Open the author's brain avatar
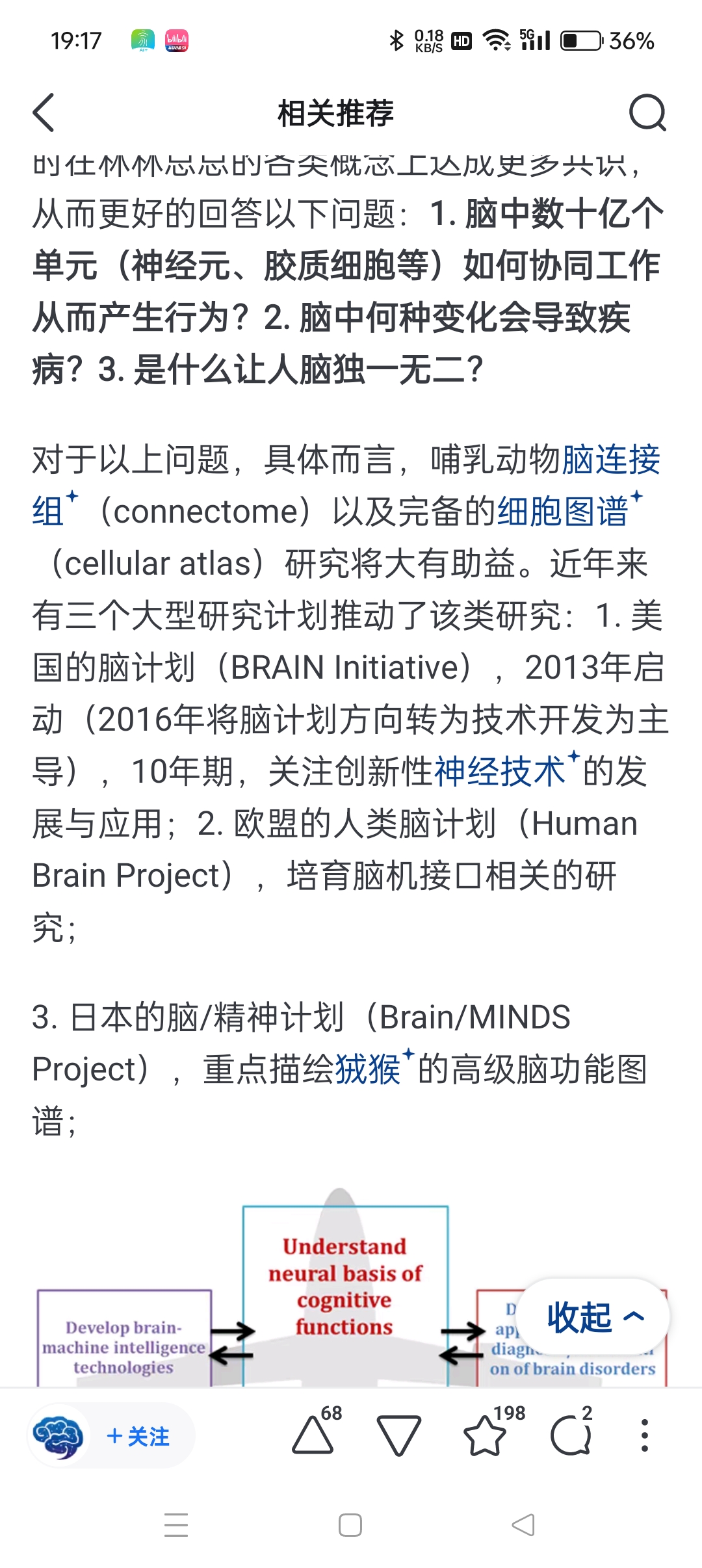Viewport: 702px width, 1568px height. (x=58, y=1436)
